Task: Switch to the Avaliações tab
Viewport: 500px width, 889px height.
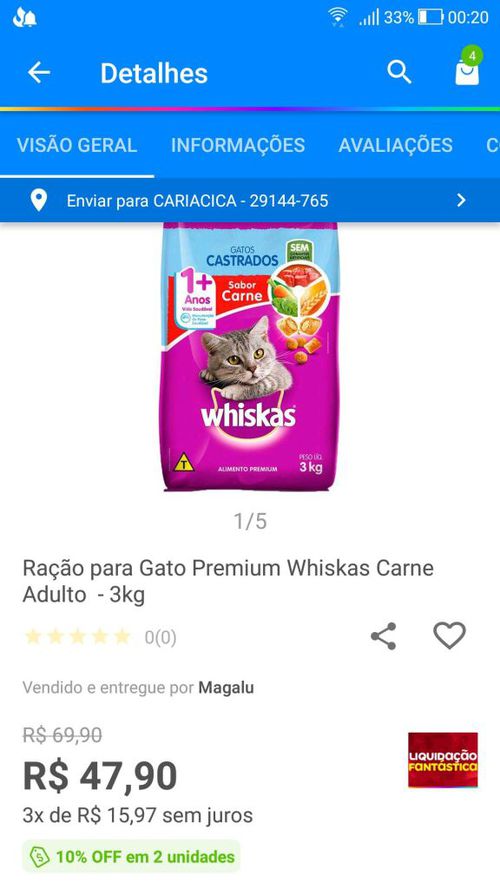Action: tap(396, 145)
